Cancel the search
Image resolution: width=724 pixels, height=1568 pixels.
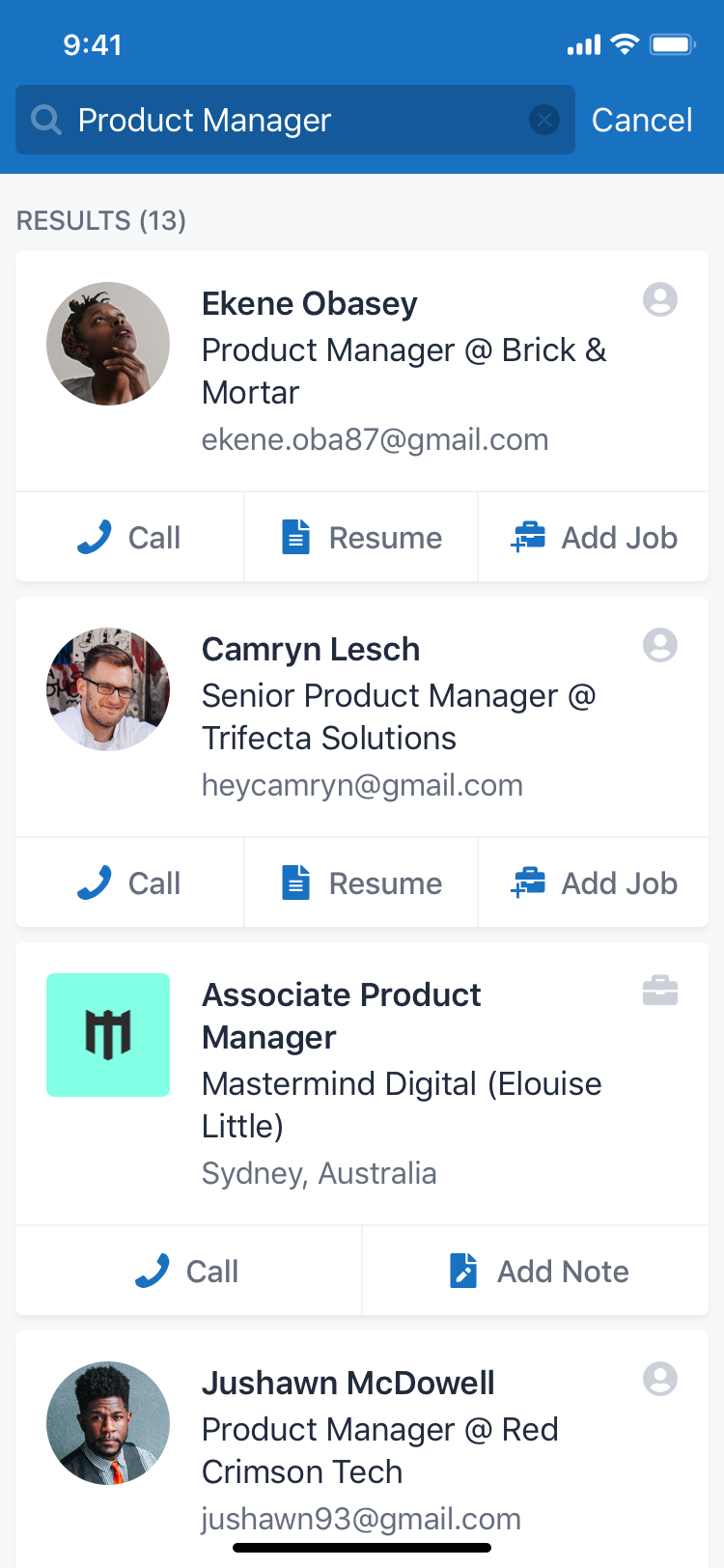642,120
